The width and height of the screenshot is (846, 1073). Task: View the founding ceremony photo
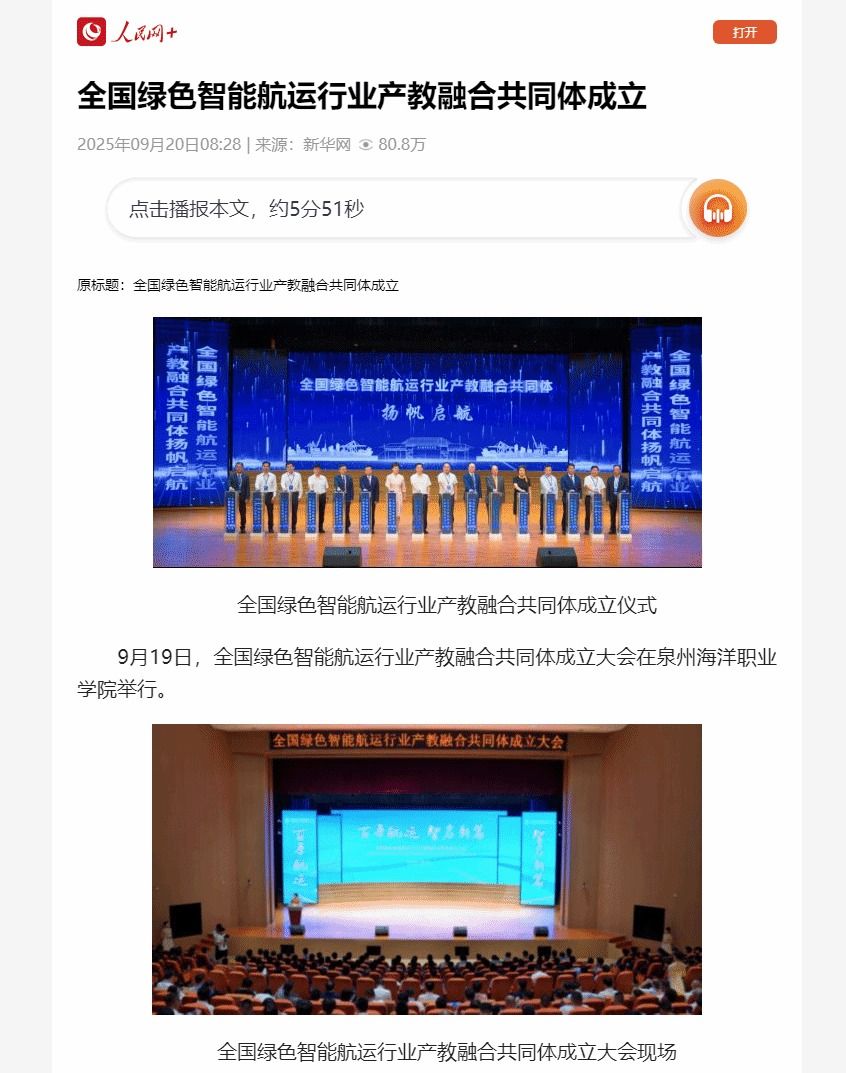click(427, 442)
